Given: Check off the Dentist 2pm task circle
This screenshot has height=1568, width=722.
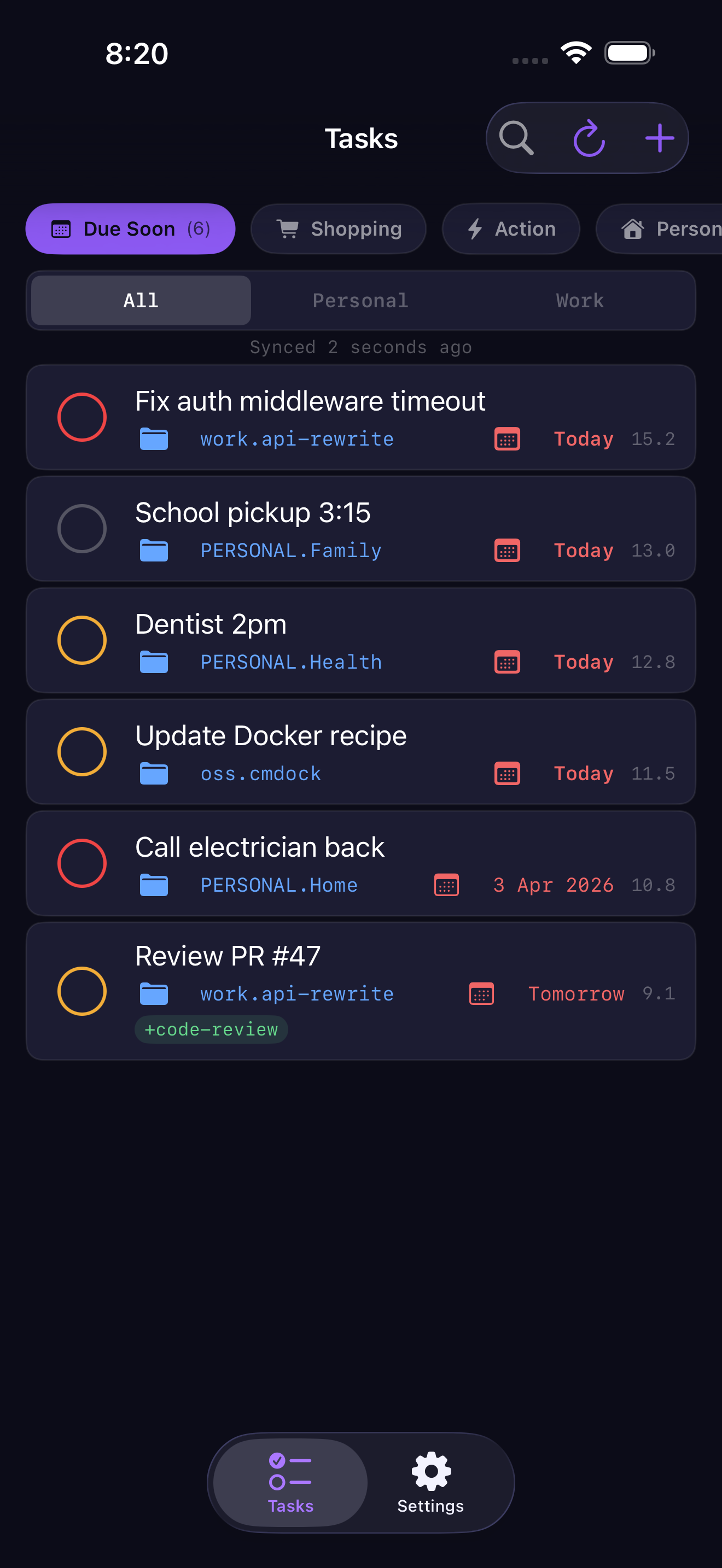Looking at the screenshot, I should pos(82,640).
